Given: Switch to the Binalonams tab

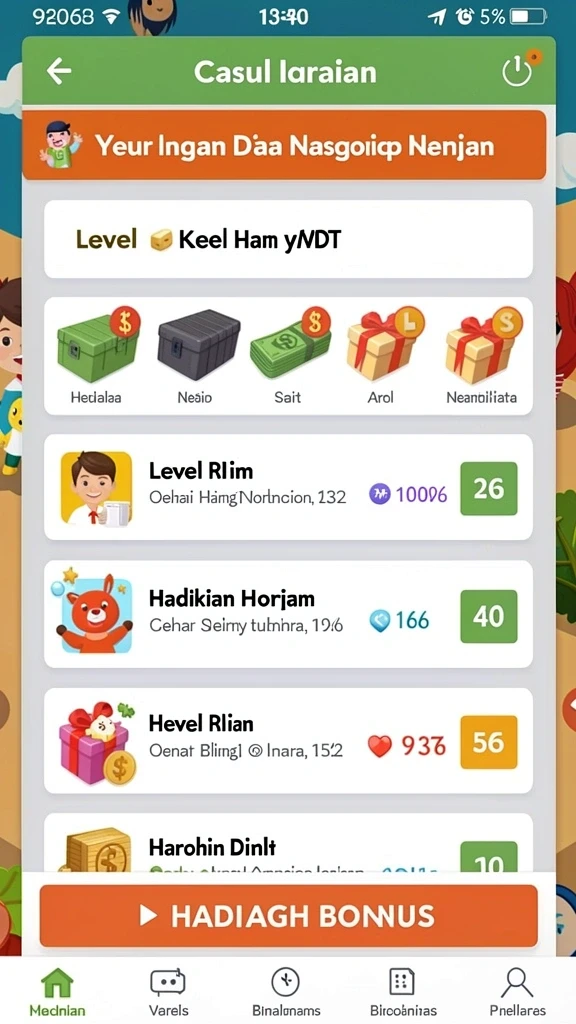Looking at the screenshot, I should pyautogui.click(x=286, y=991).
